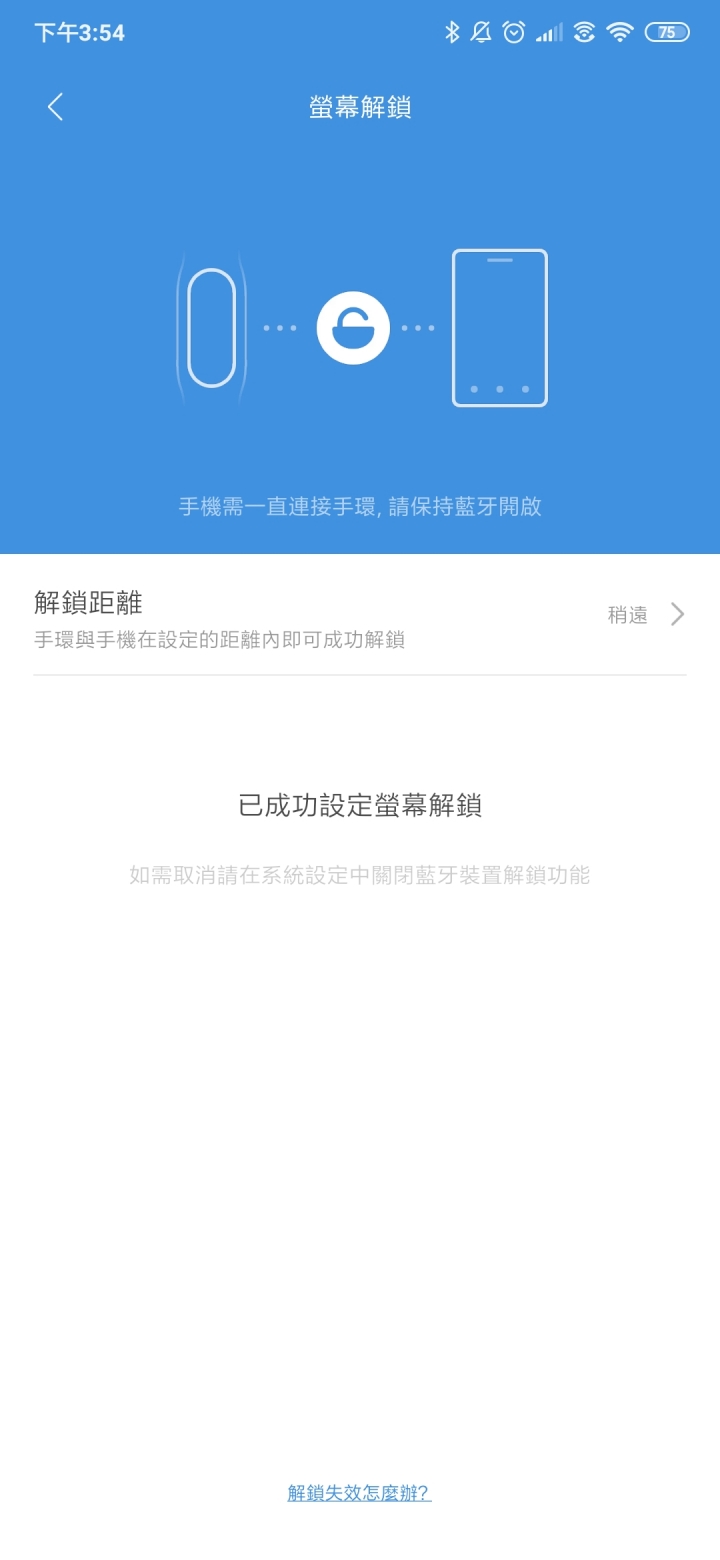Image resolution: width=720 pixels, height=1560 pixels.
Task: Open the 解鎖距離 setting row
Action: point(360,615)
